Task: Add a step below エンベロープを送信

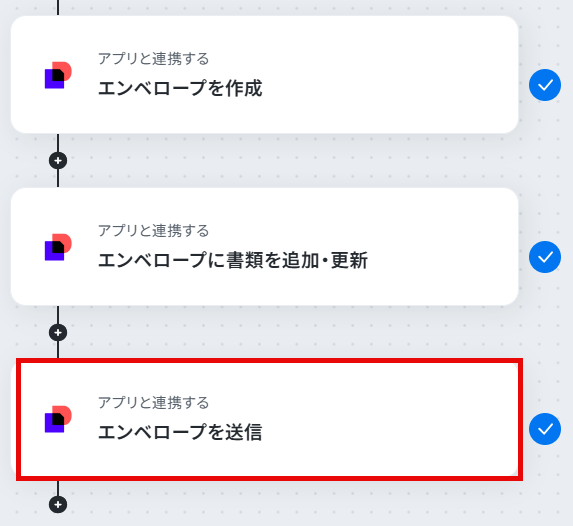Action: 58,505
